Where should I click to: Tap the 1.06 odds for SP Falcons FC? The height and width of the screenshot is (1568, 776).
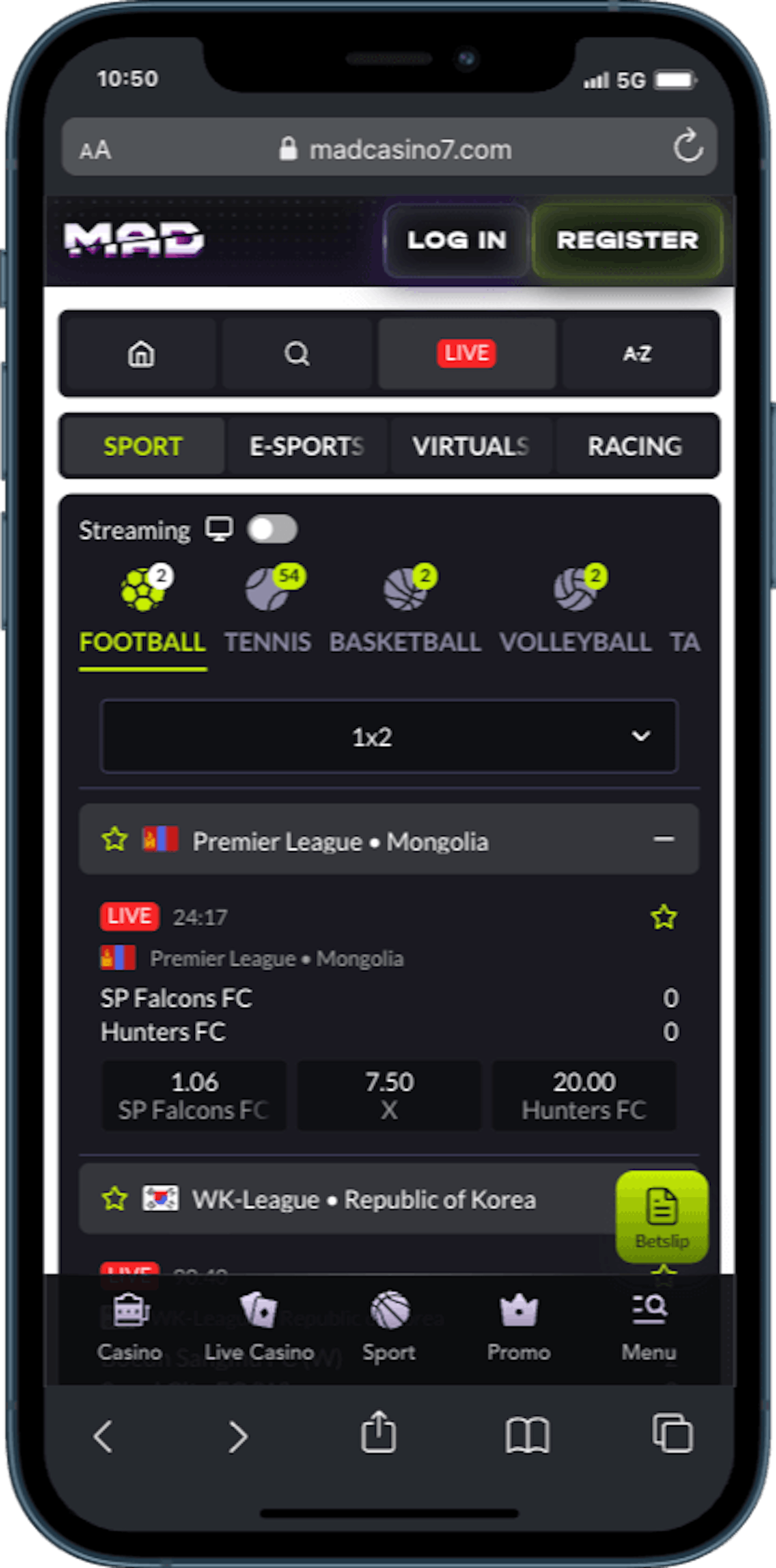(194, 1094)
